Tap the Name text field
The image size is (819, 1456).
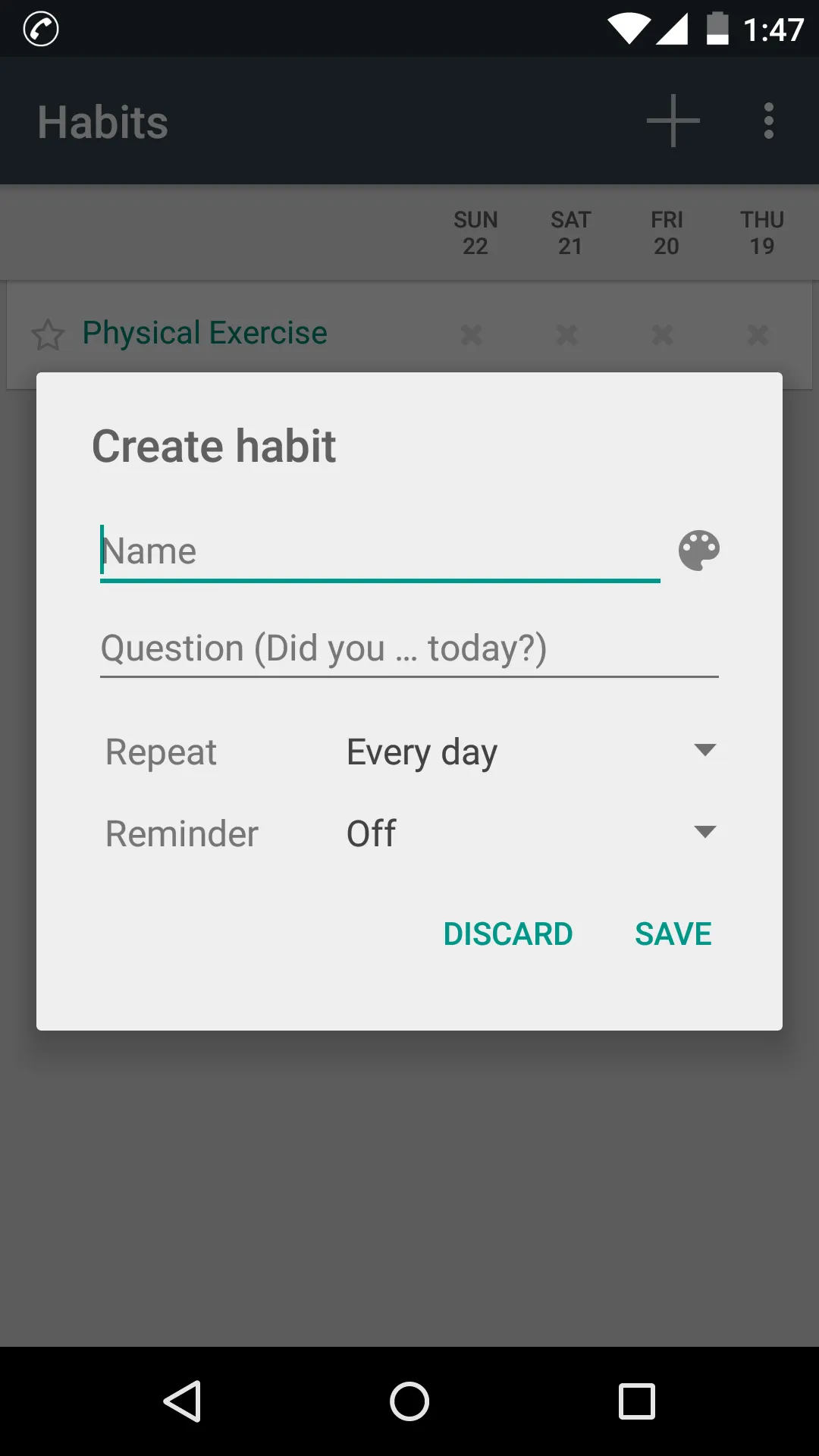coord(379,551)
